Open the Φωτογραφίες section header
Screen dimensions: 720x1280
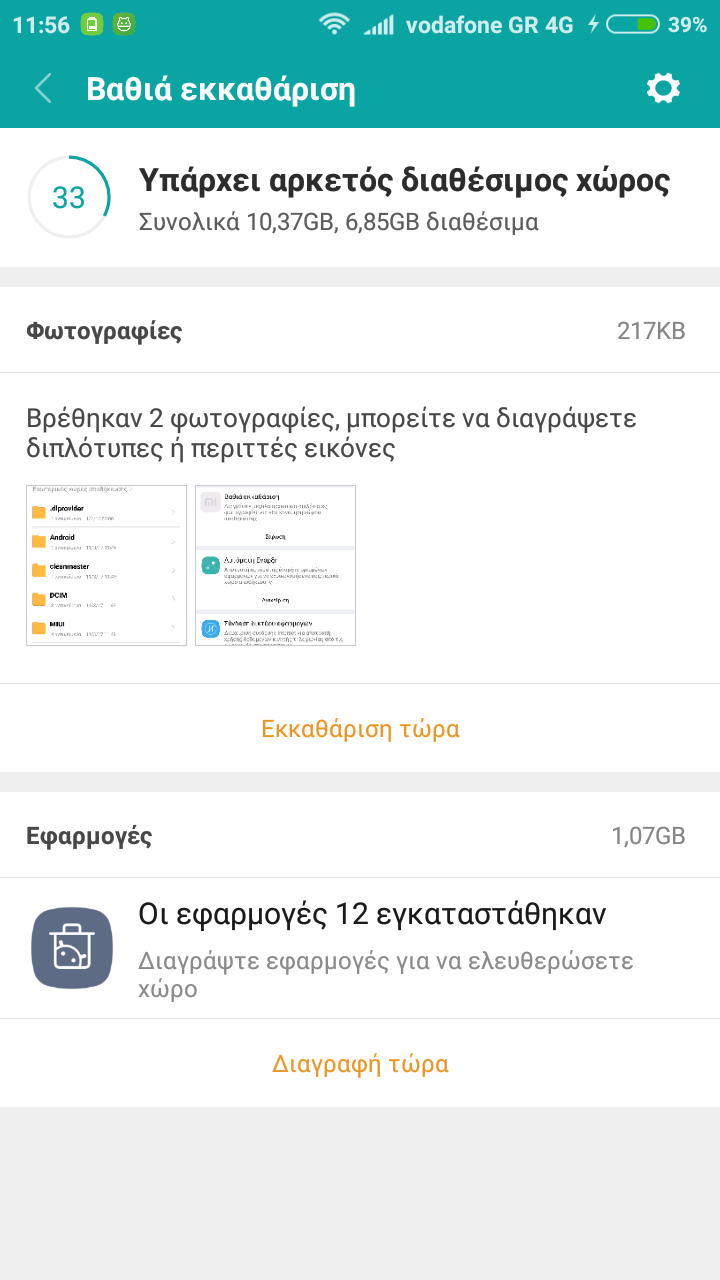(x=360, y=331)
